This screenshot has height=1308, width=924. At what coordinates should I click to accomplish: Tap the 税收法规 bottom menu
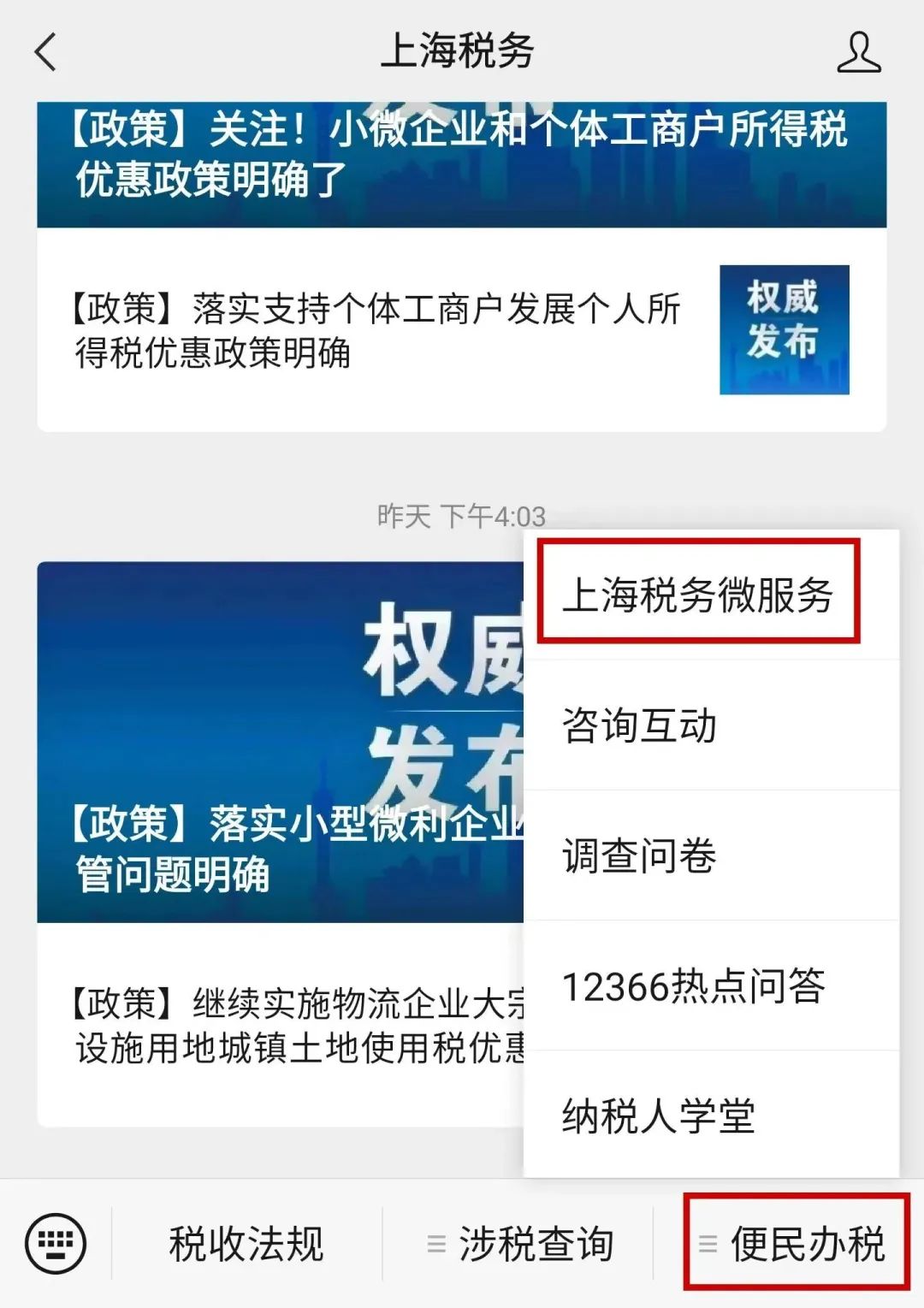(246, 1243)
